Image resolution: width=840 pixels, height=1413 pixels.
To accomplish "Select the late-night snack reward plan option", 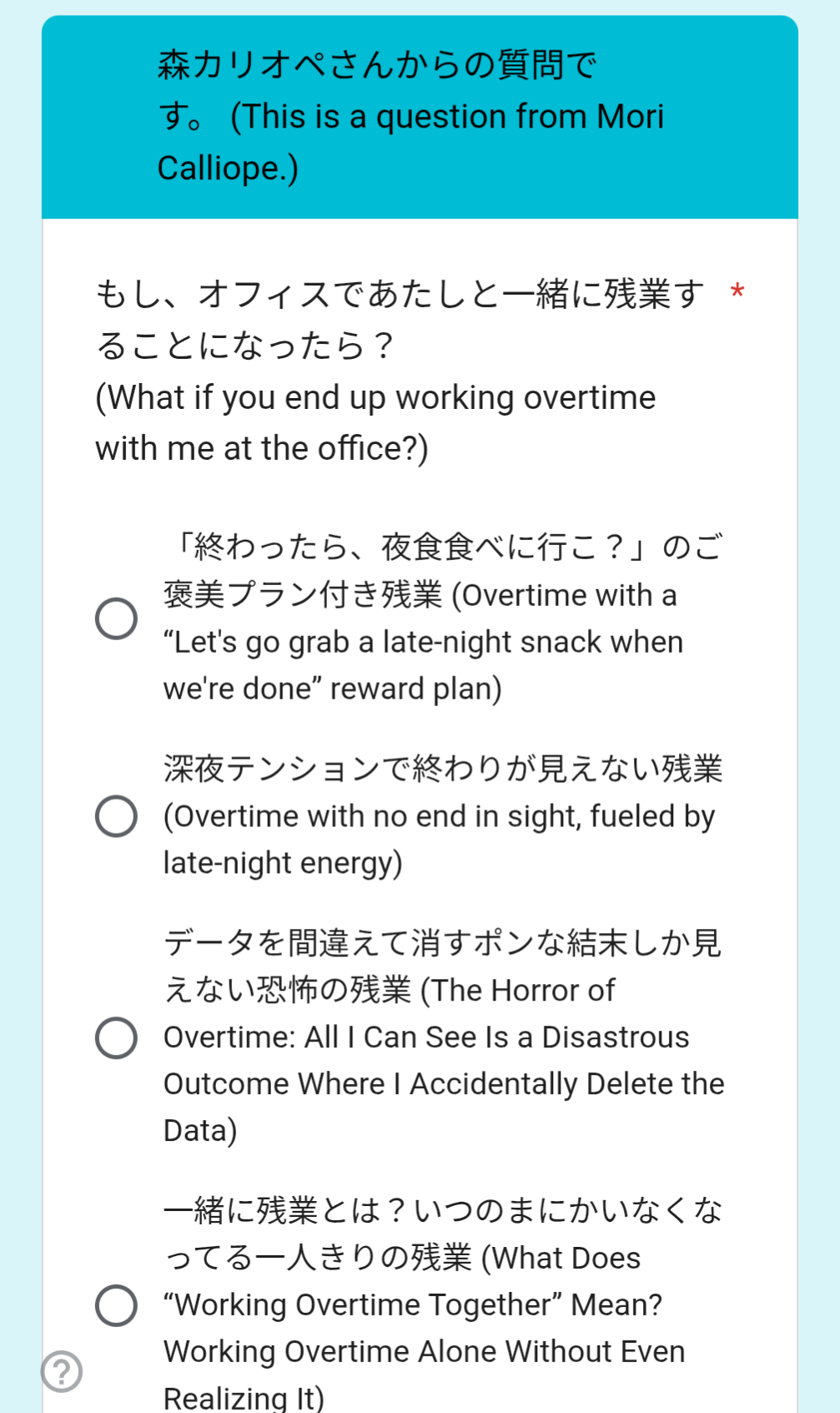I will 117,618.
